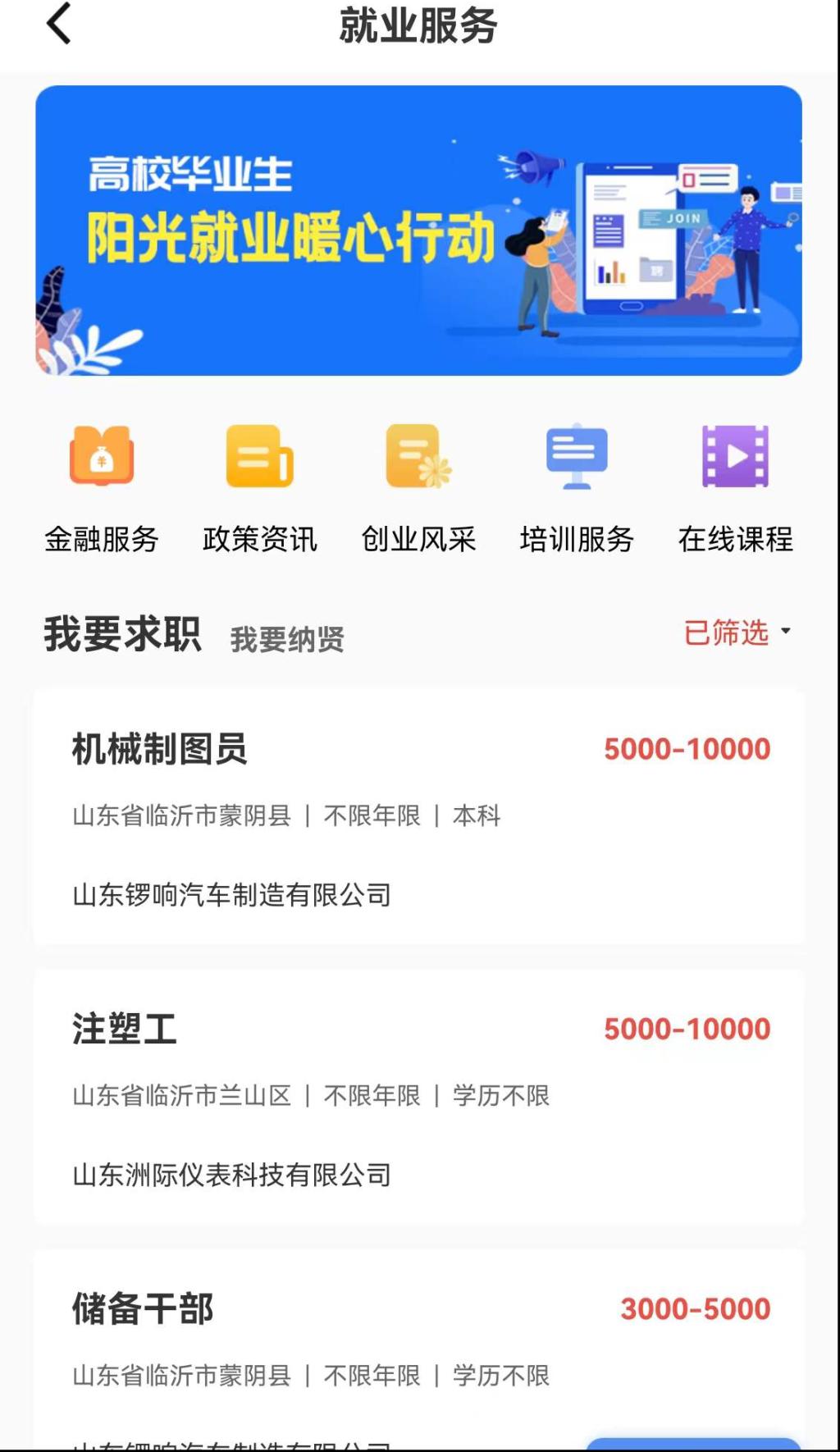Open 创业风采
840x1452 pixels.
tap(418, 486)
